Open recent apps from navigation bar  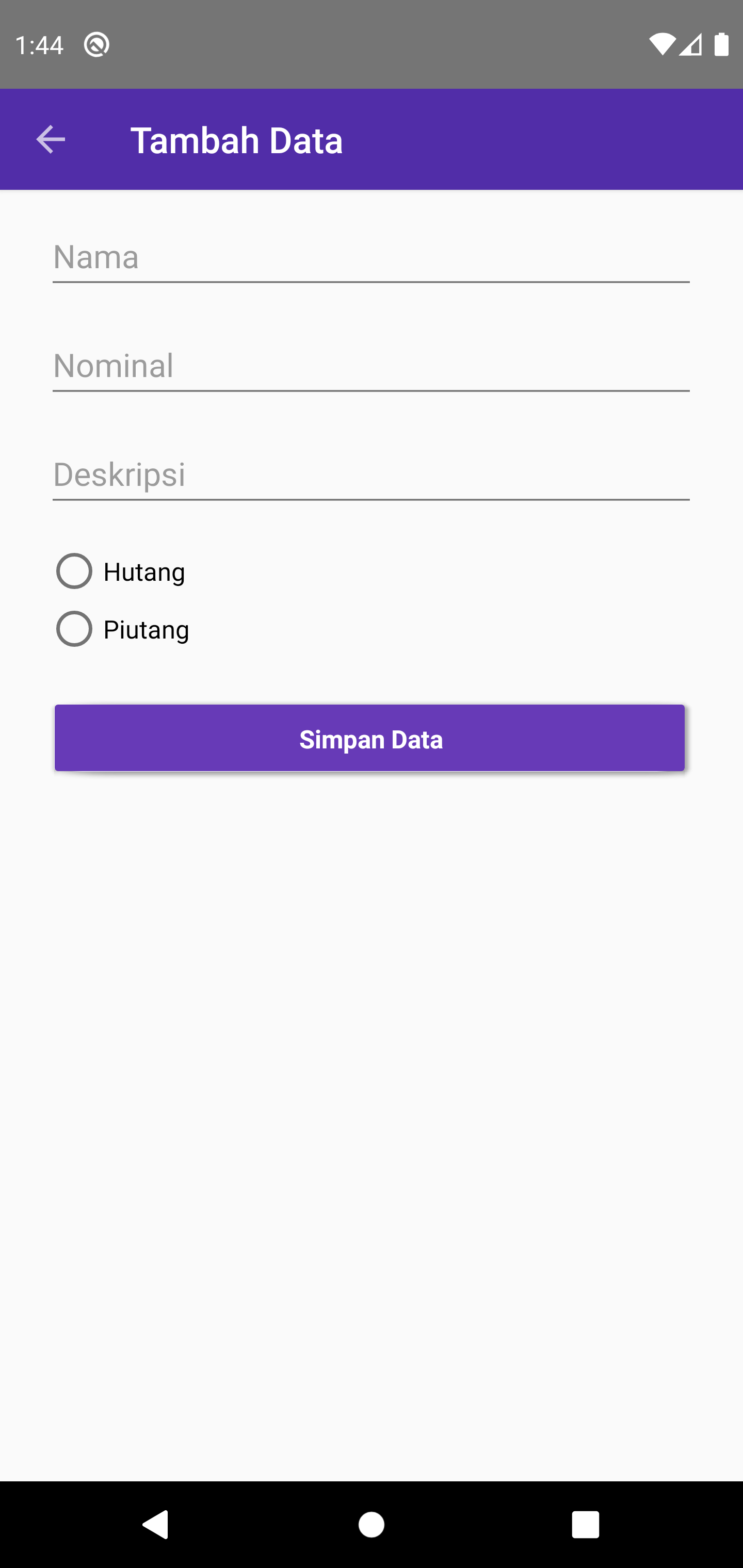[585, 1525]
